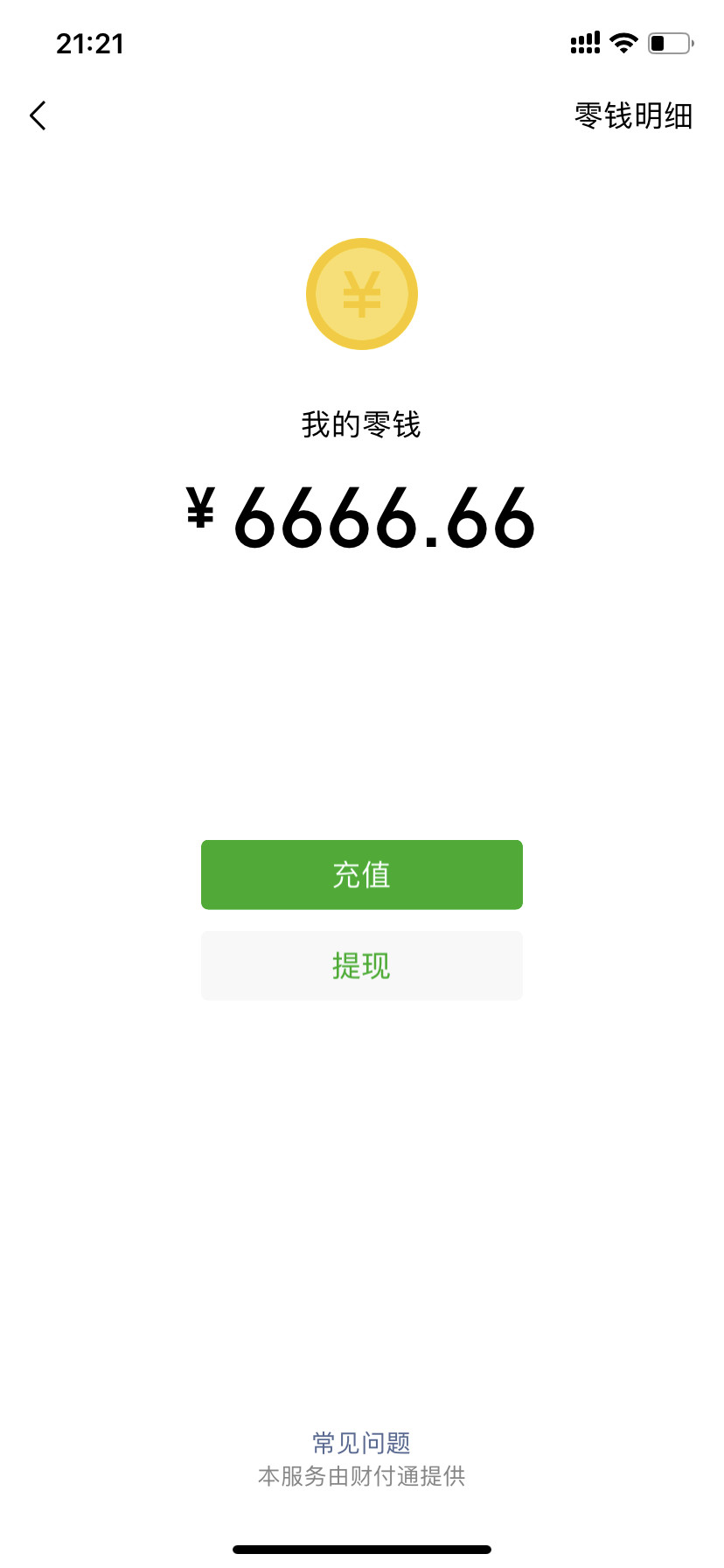The width and height of the screenshot is (724, 1568).
Task: Tap the home indicator bar at bottom
Action: 361,1550
